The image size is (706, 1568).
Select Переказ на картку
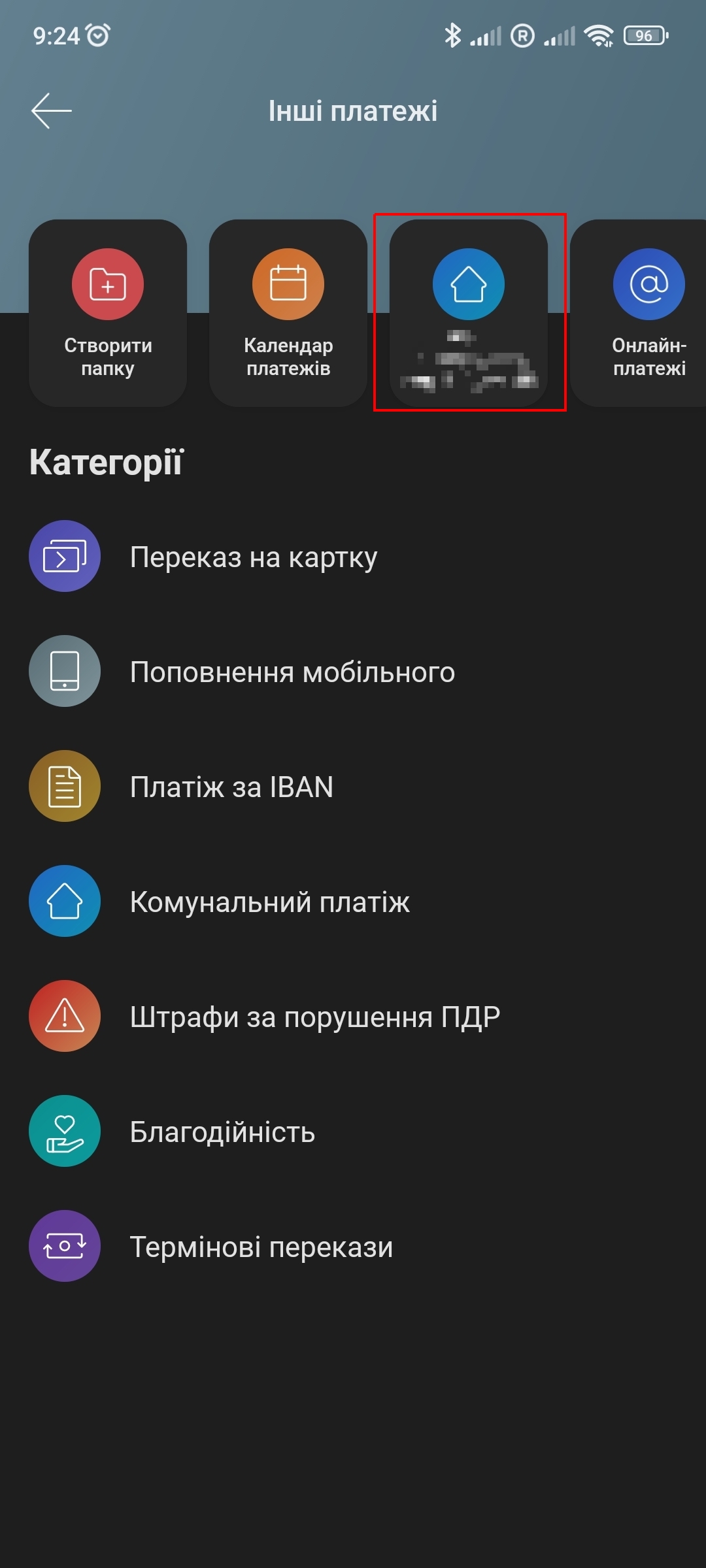tap(353, 557)
